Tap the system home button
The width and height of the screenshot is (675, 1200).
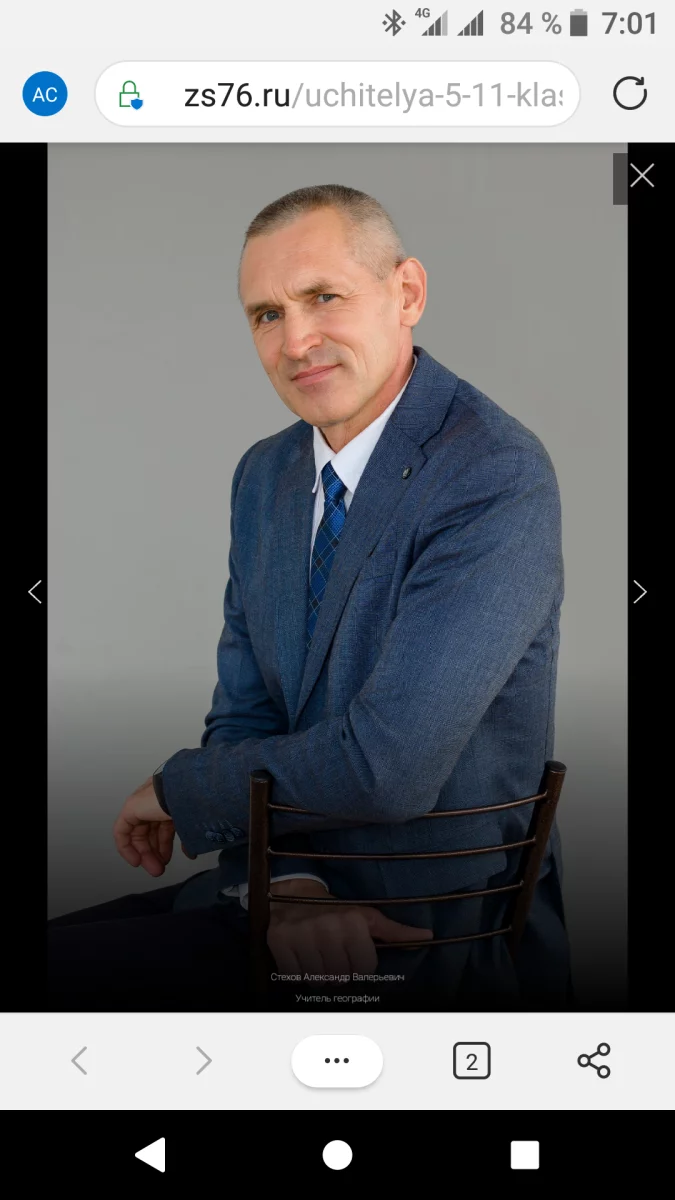coord(337,1155)
